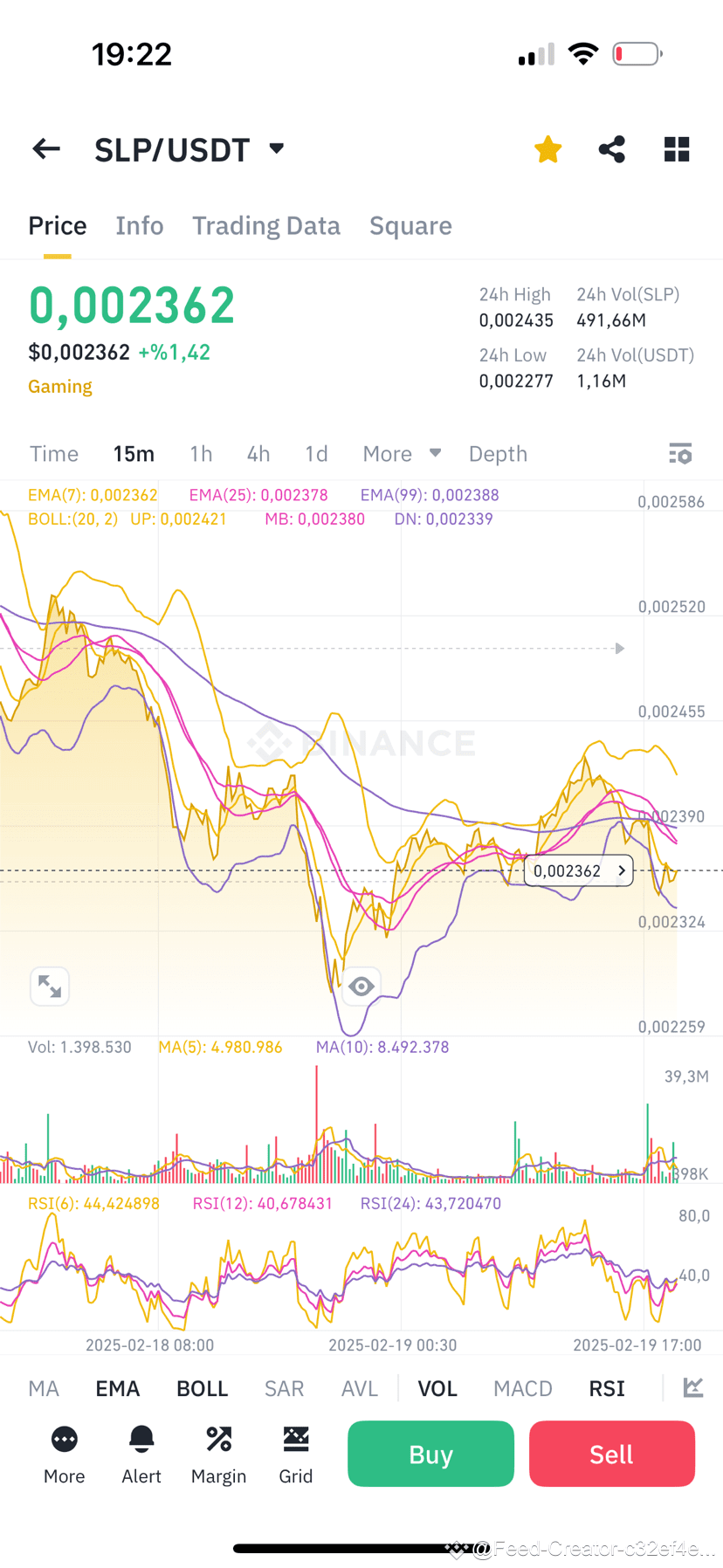Tap the eye icon to hide indicators
This screenshot has height=1568, width=723.
(x=361, y=986)
